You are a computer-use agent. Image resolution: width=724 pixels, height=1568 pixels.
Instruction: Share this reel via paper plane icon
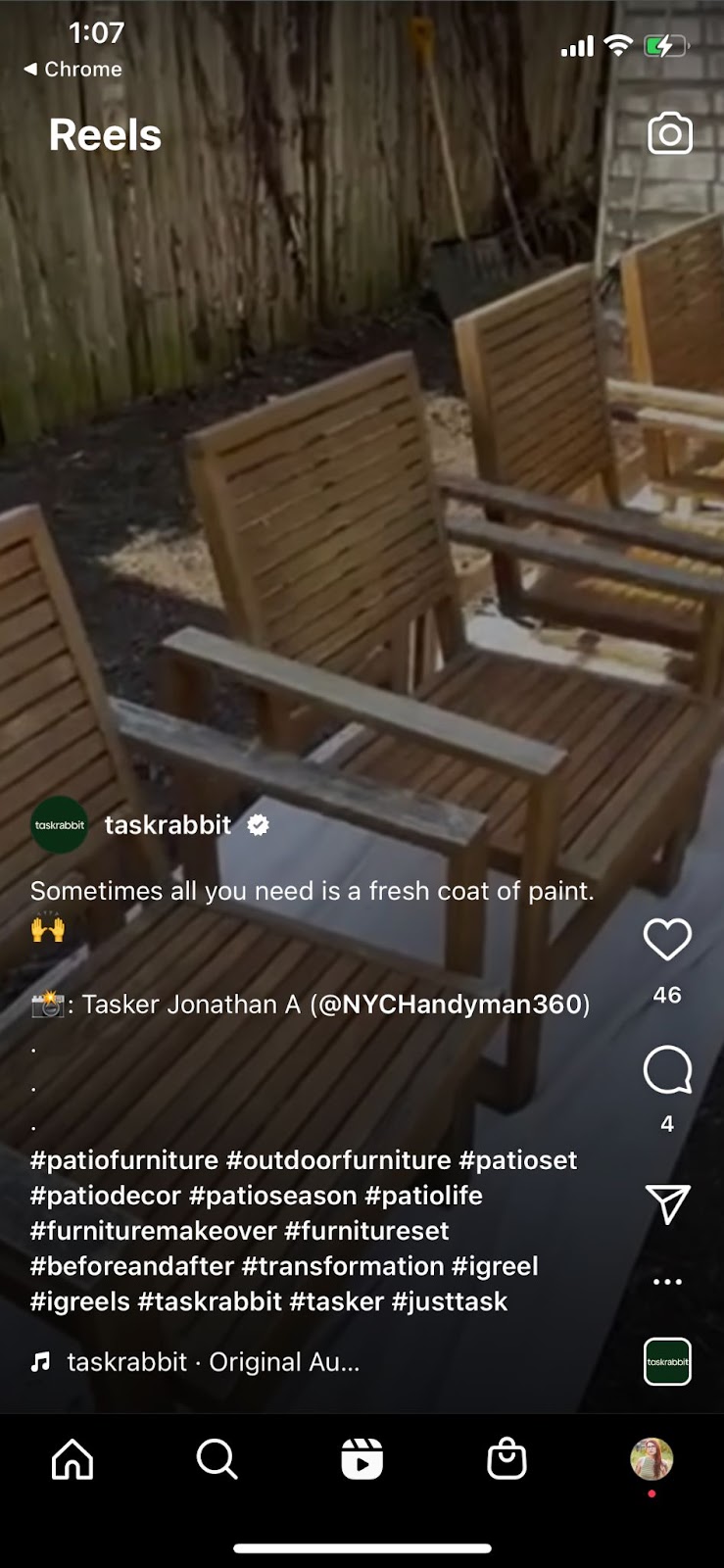[667, 1203]
